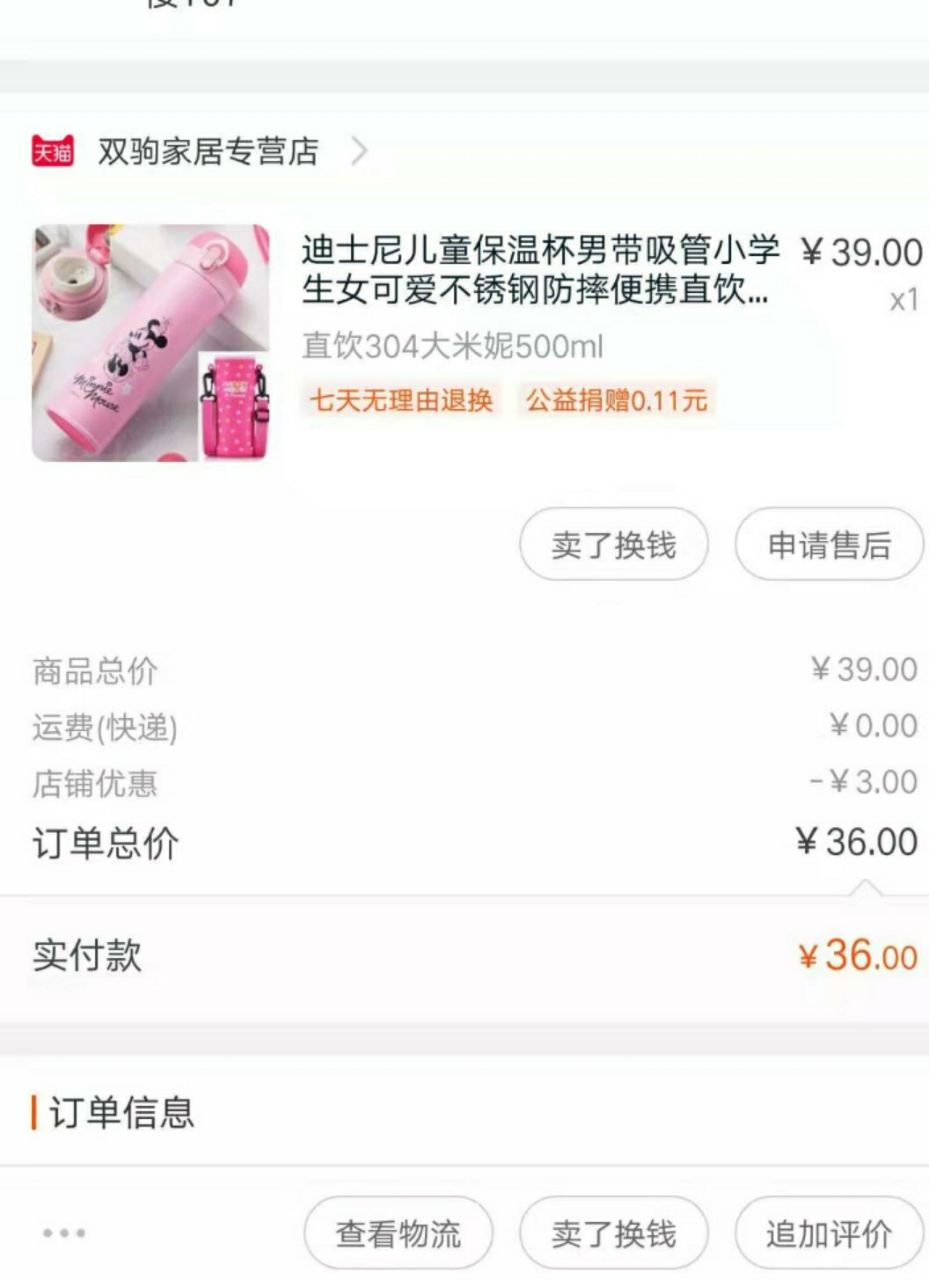The width and height of the screenshot is (929, 1280).
Task: Apply for after-sales via 申请售后
Action: point(829,545)
